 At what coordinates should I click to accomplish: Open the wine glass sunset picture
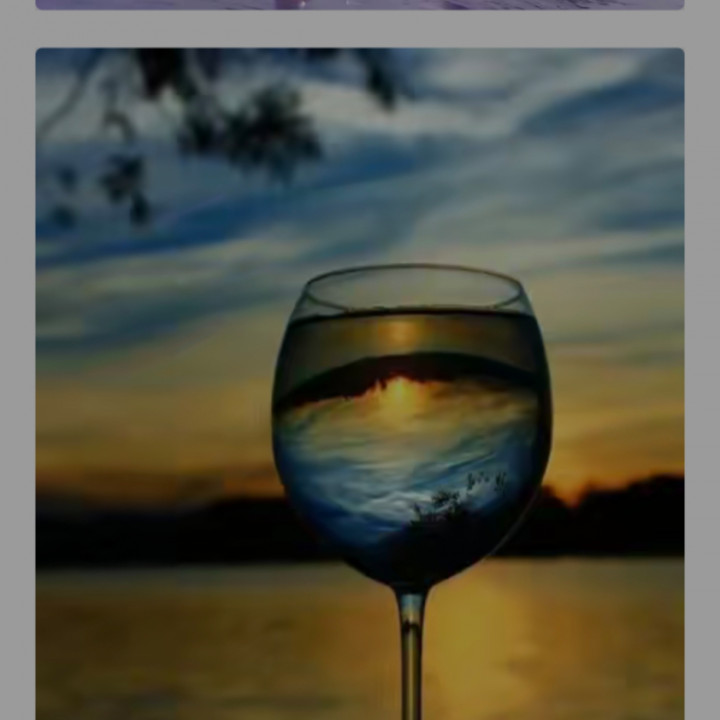coord(360,384)
